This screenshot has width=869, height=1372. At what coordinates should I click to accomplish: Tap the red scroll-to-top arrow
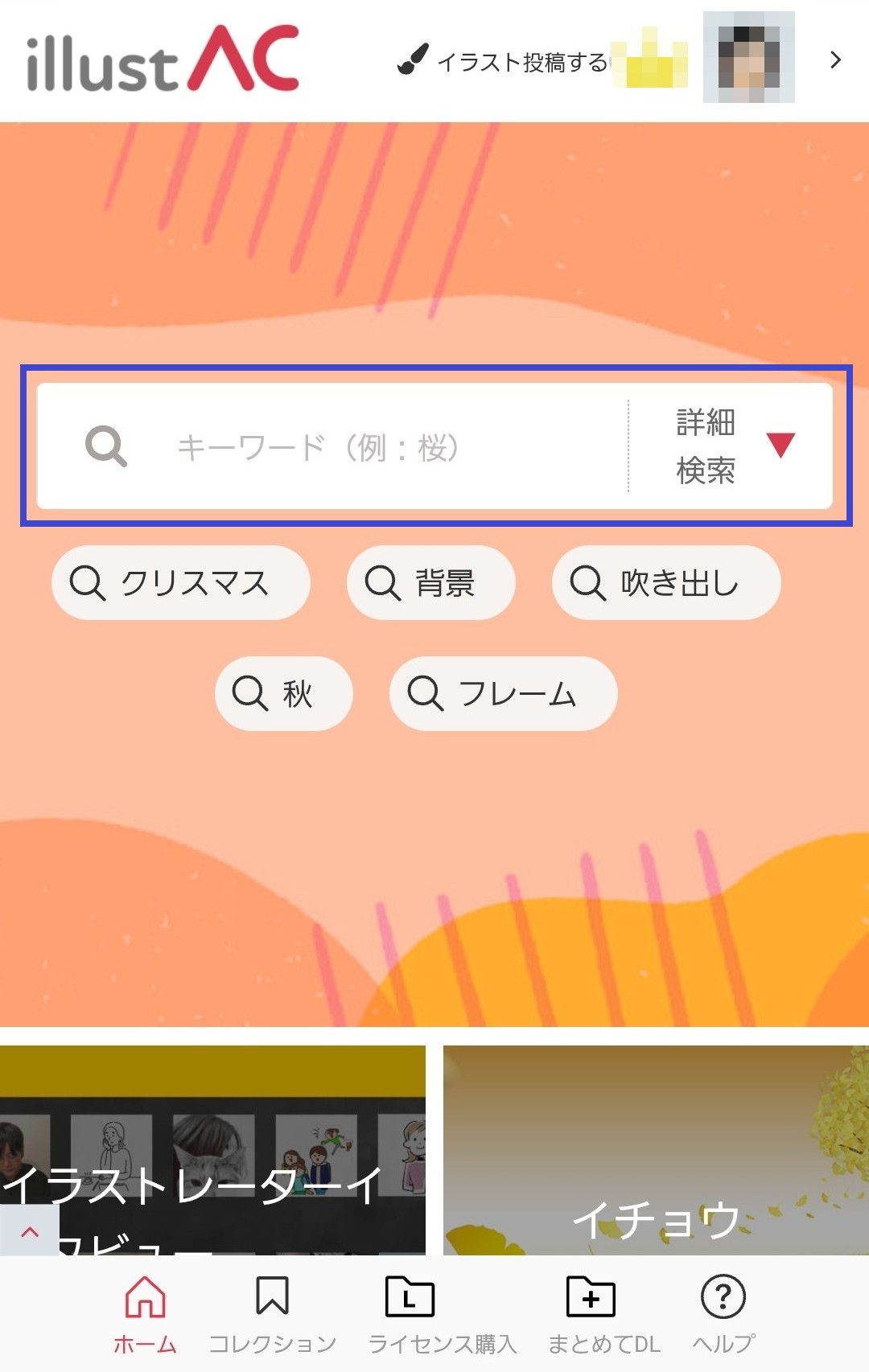tap(30, 1231)
